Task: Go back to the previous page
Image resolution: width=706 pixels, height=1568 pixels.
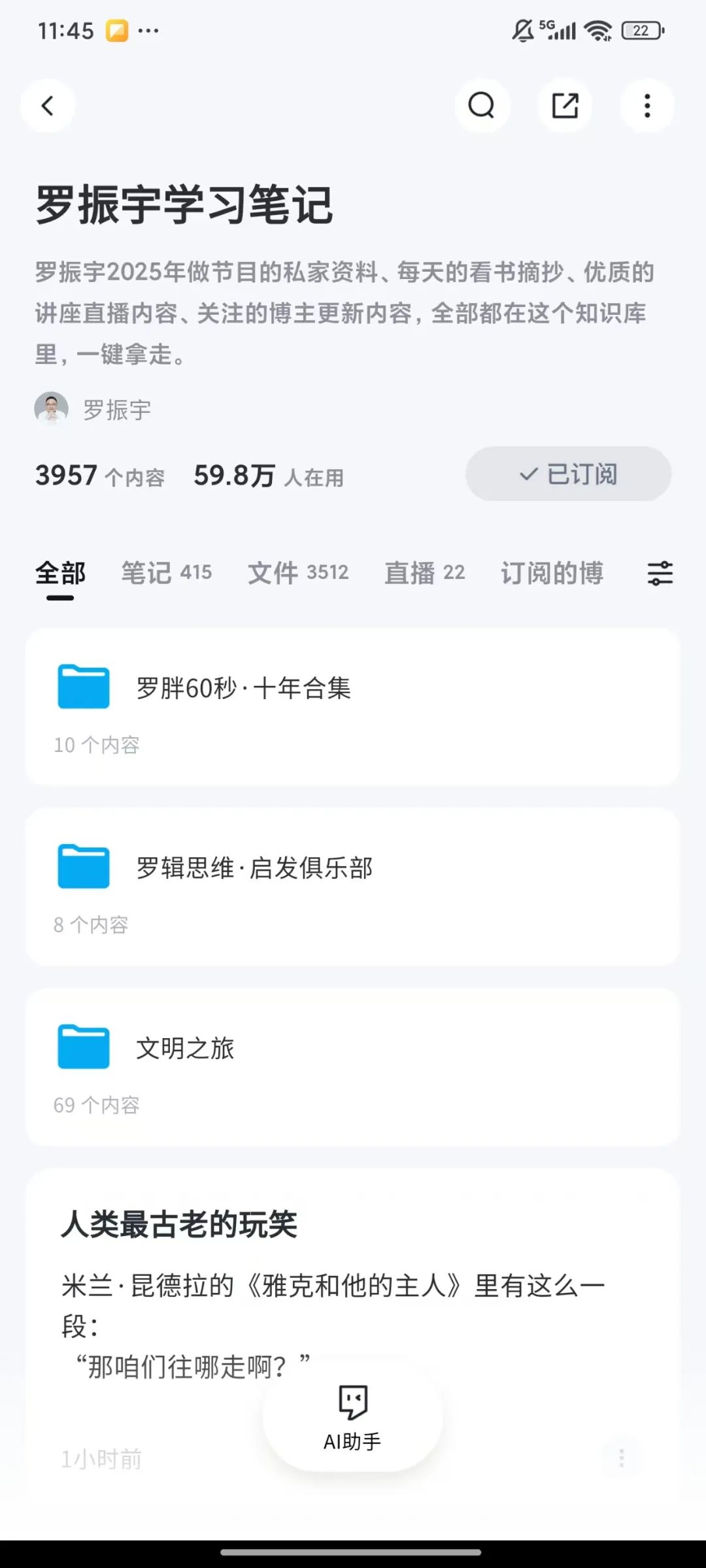Action: (x=48, y=106)
